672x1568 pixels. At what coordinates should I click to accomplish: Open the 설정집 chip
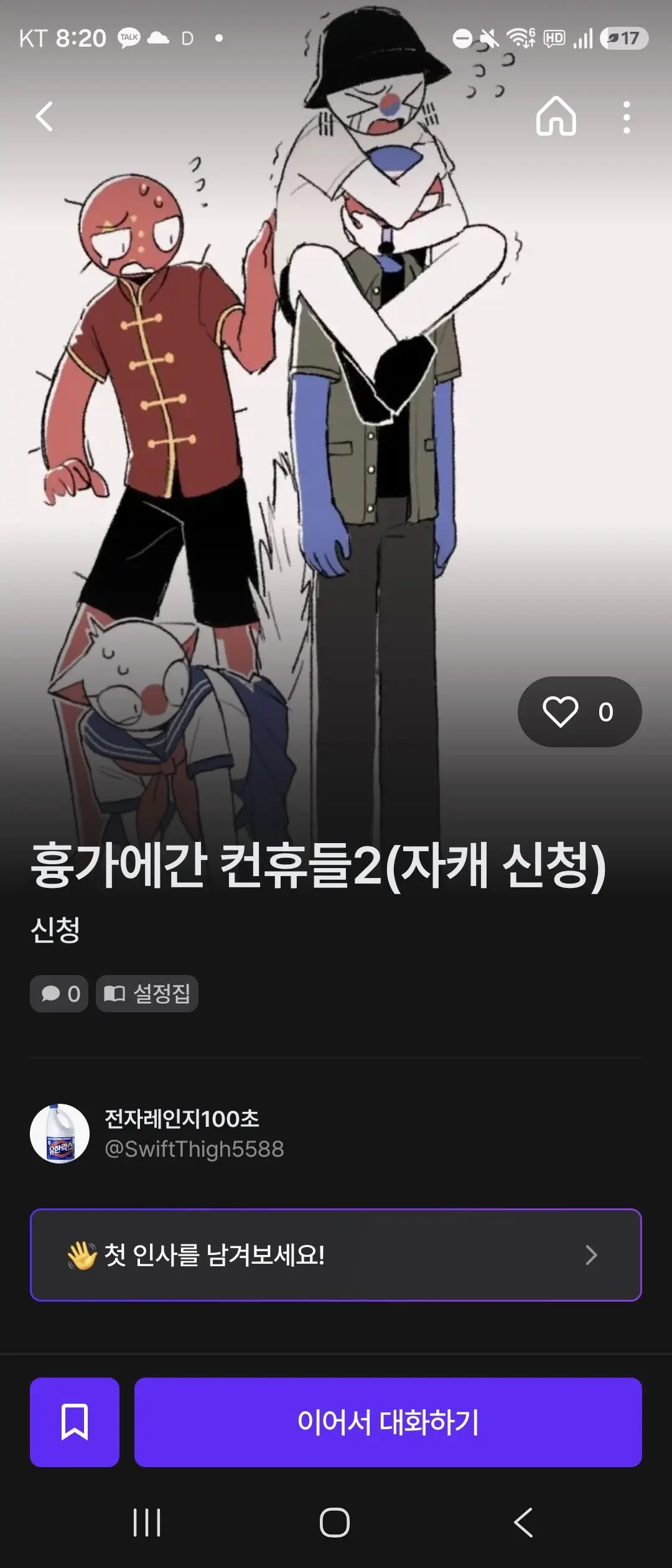pos(147,994)
